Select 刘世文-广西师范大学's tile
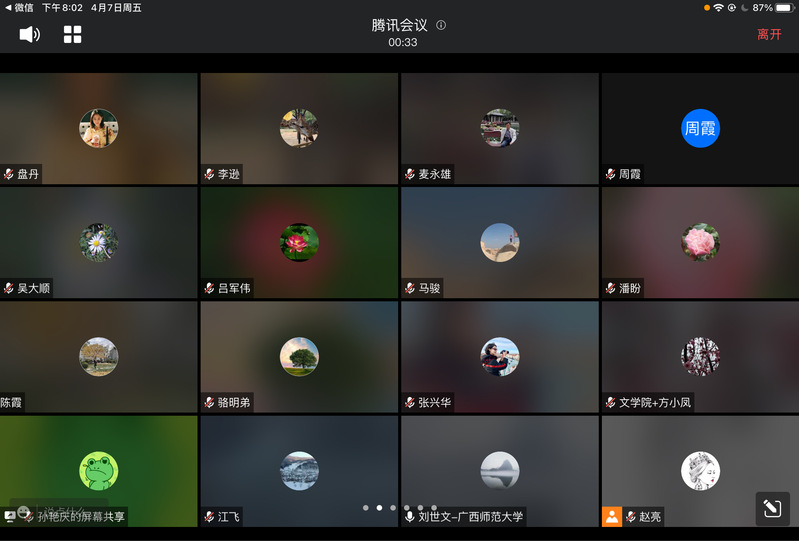799x541 pixels. click(499, 471)
